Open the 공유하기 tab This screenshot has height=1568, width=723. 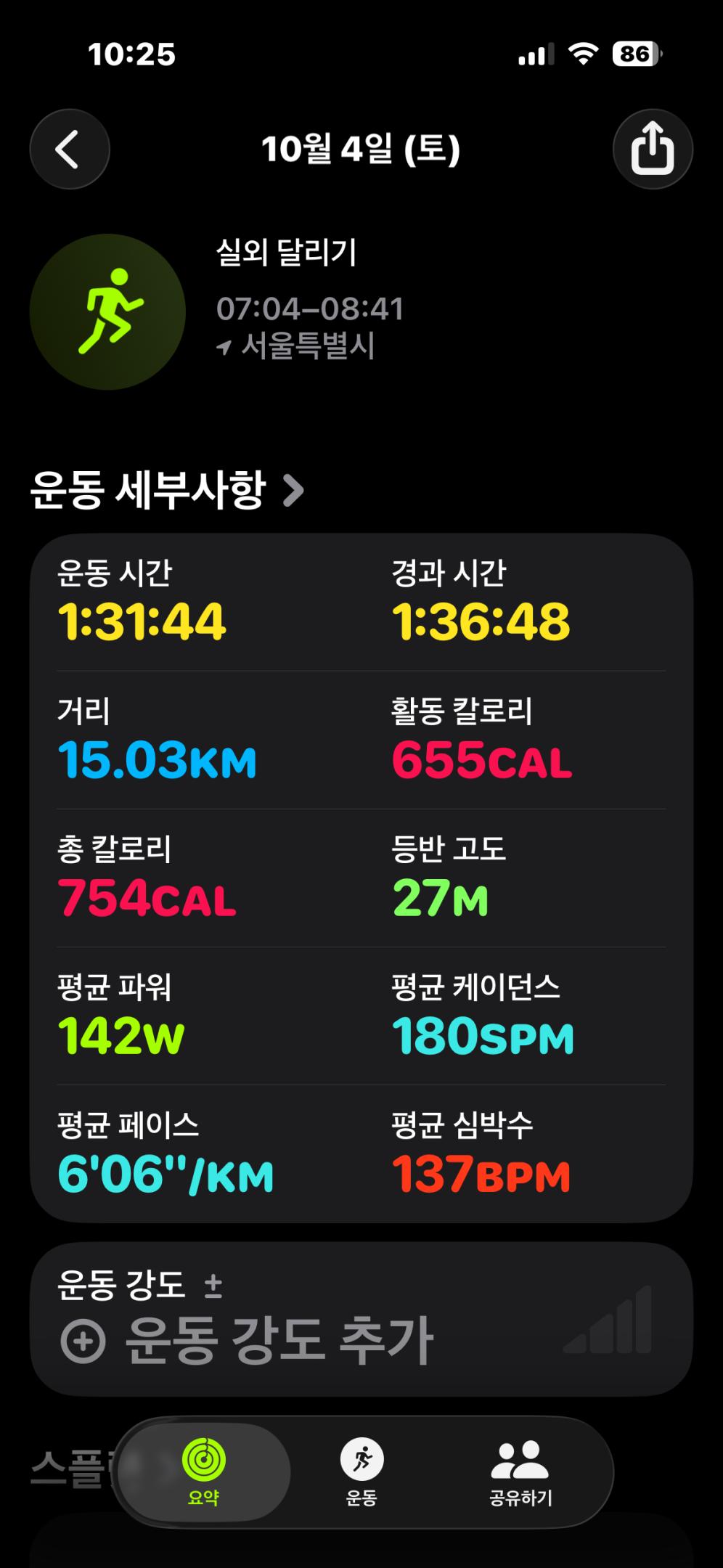pyautogui.click(x=520, y=1472)
